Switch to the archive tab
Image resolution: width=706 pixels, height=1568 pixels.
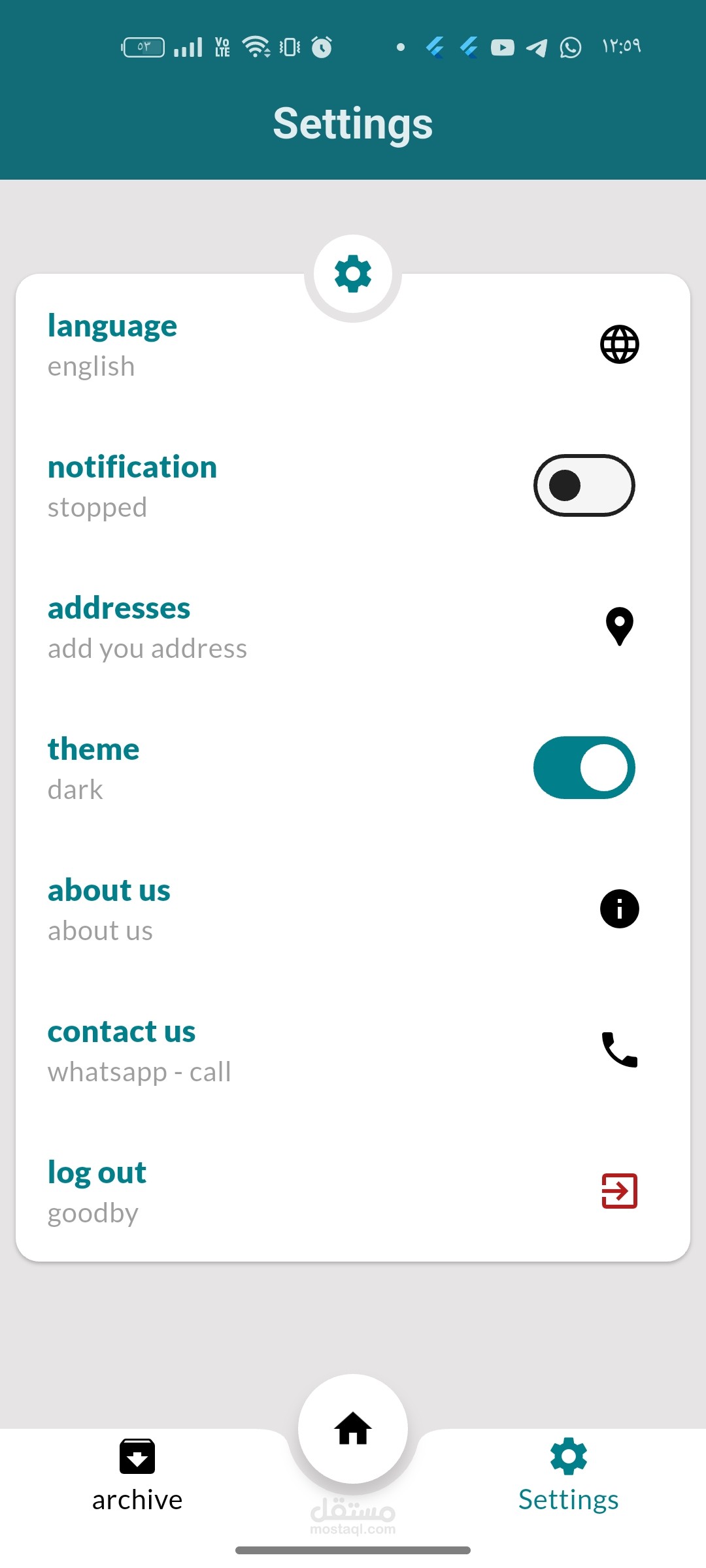point(137,1477)
